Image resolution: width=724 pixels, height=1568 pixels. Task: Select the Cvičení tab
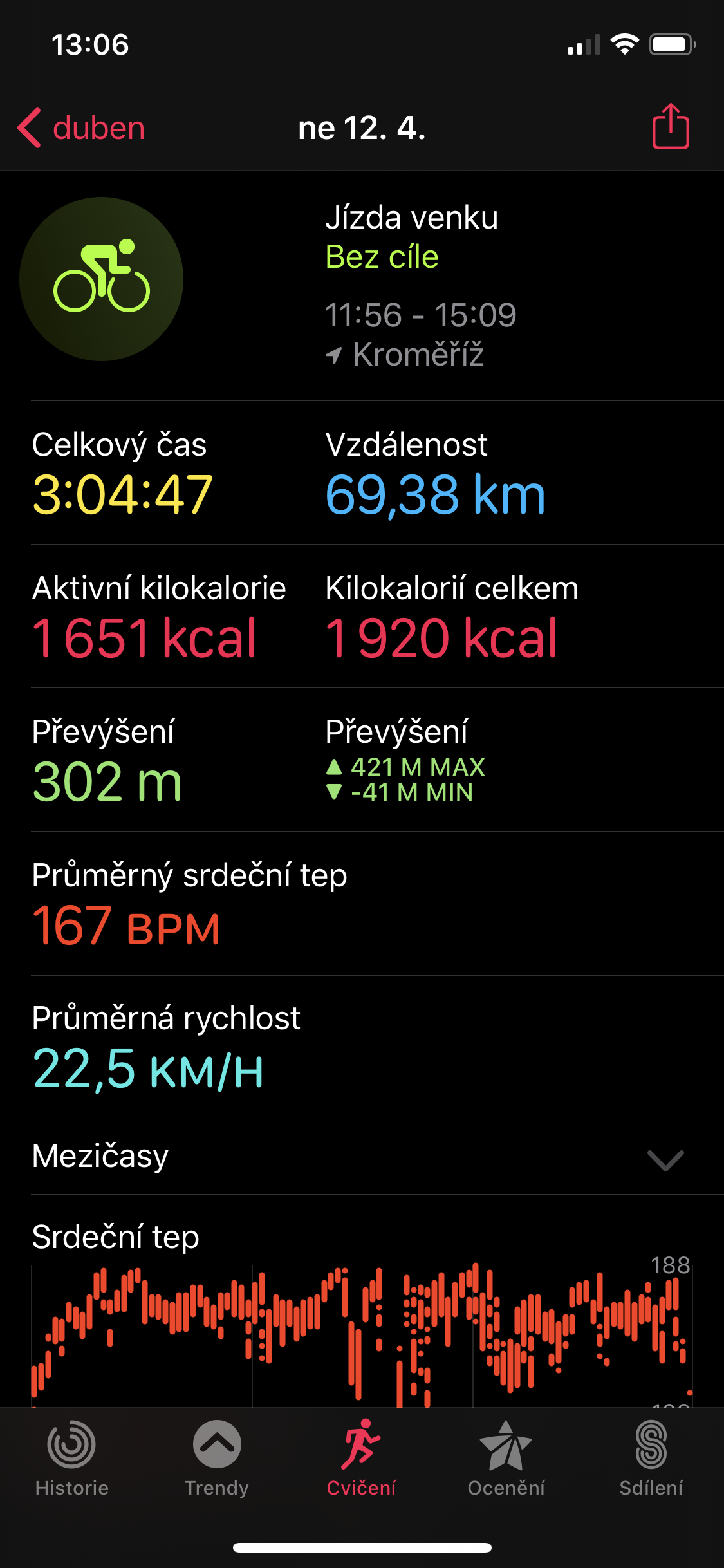click(361, 1458)
